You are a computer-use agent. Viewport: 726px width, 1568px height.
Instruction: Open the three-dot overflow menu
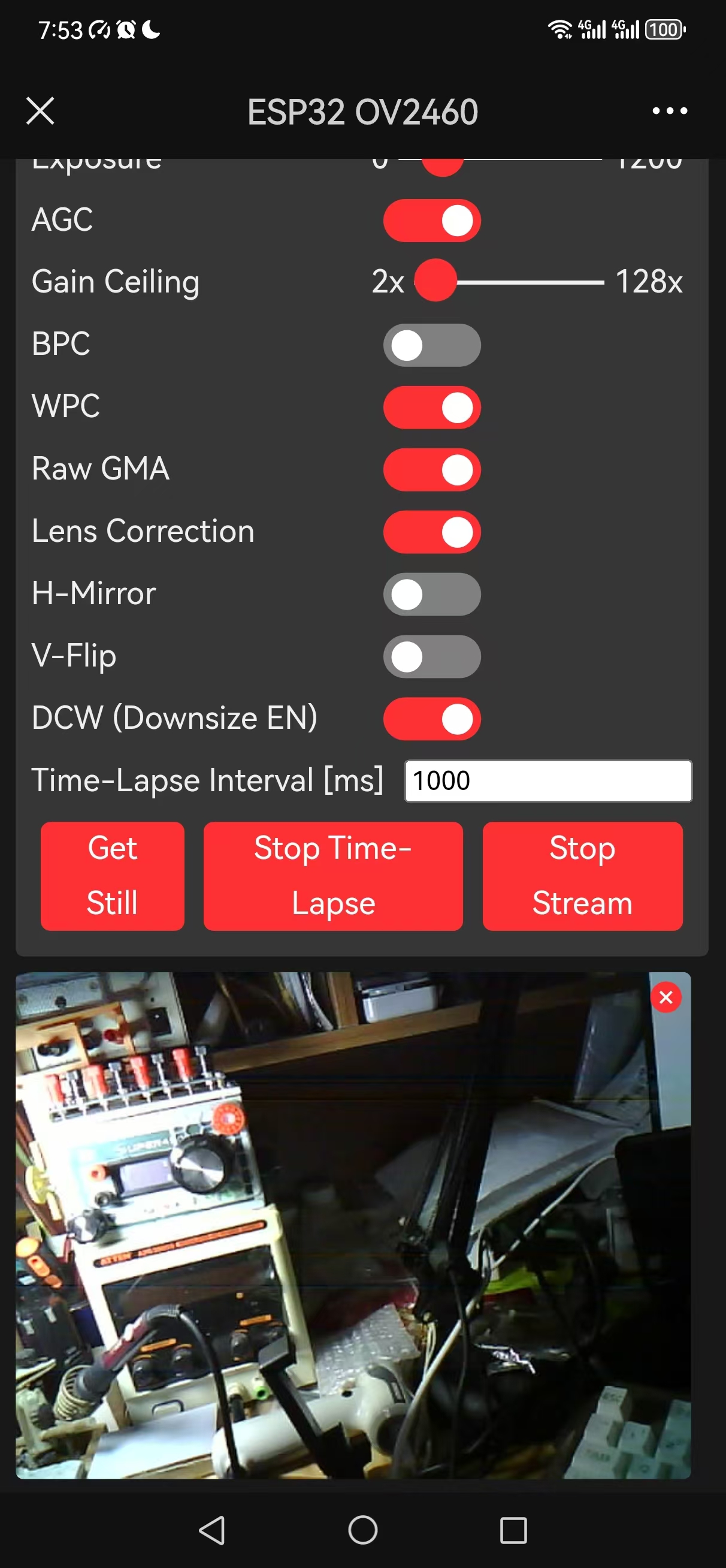[670, 111]
